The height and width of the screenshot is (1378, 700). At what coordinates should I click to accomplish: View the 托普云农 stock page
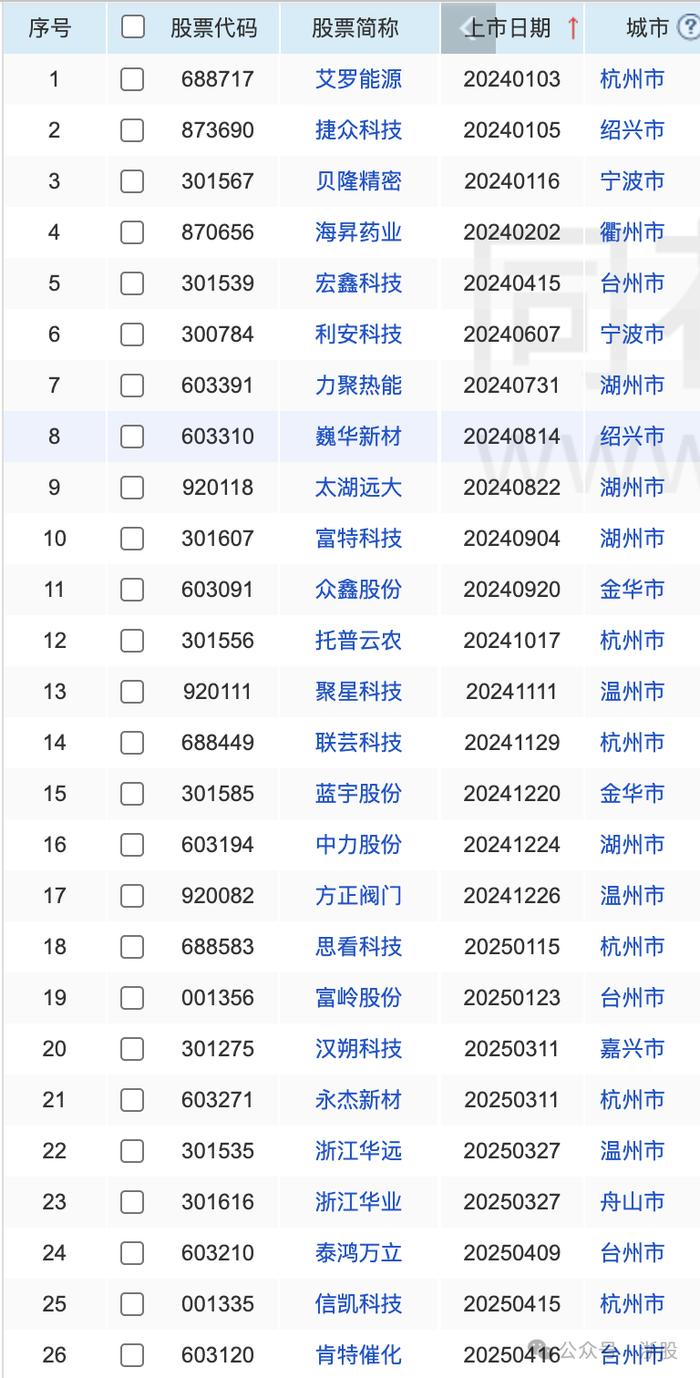click(x=358, y=640)
